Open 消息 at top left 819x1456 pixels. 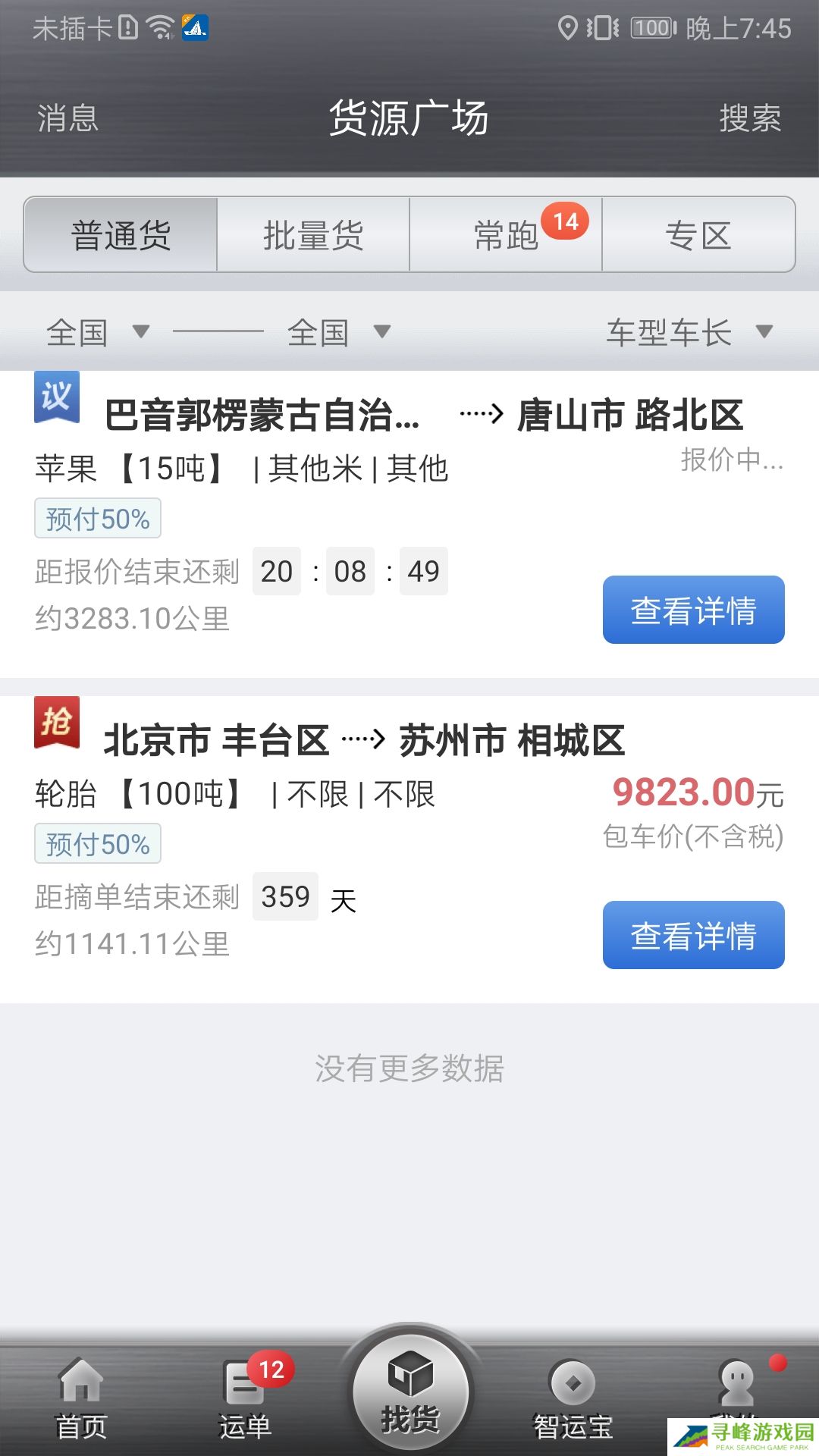point(65,119)
